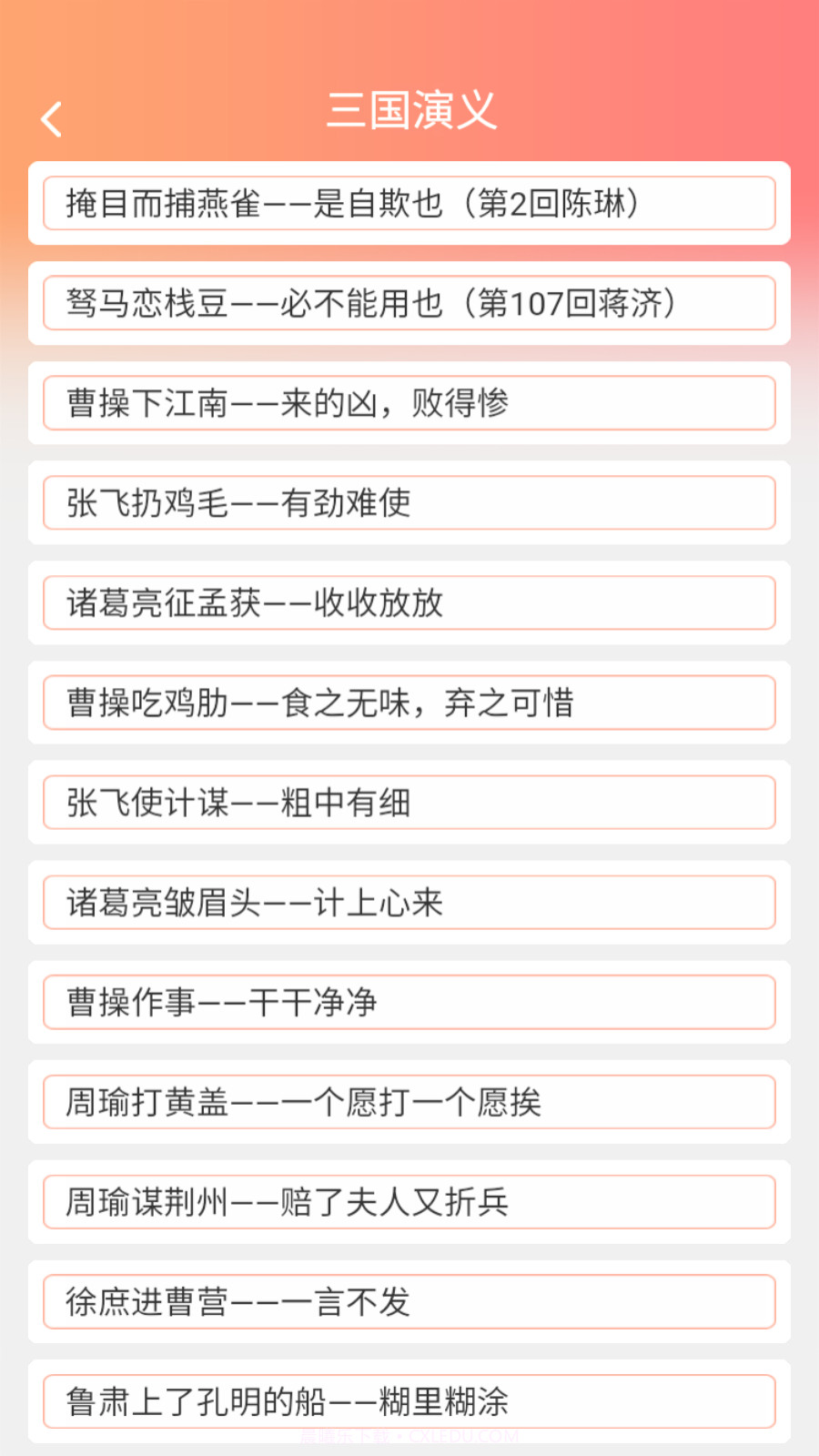The width and height of the screenshot is (819, 1456).
Task: Open the 曹操作事——干干净净 item
Action: point(409,1001)
